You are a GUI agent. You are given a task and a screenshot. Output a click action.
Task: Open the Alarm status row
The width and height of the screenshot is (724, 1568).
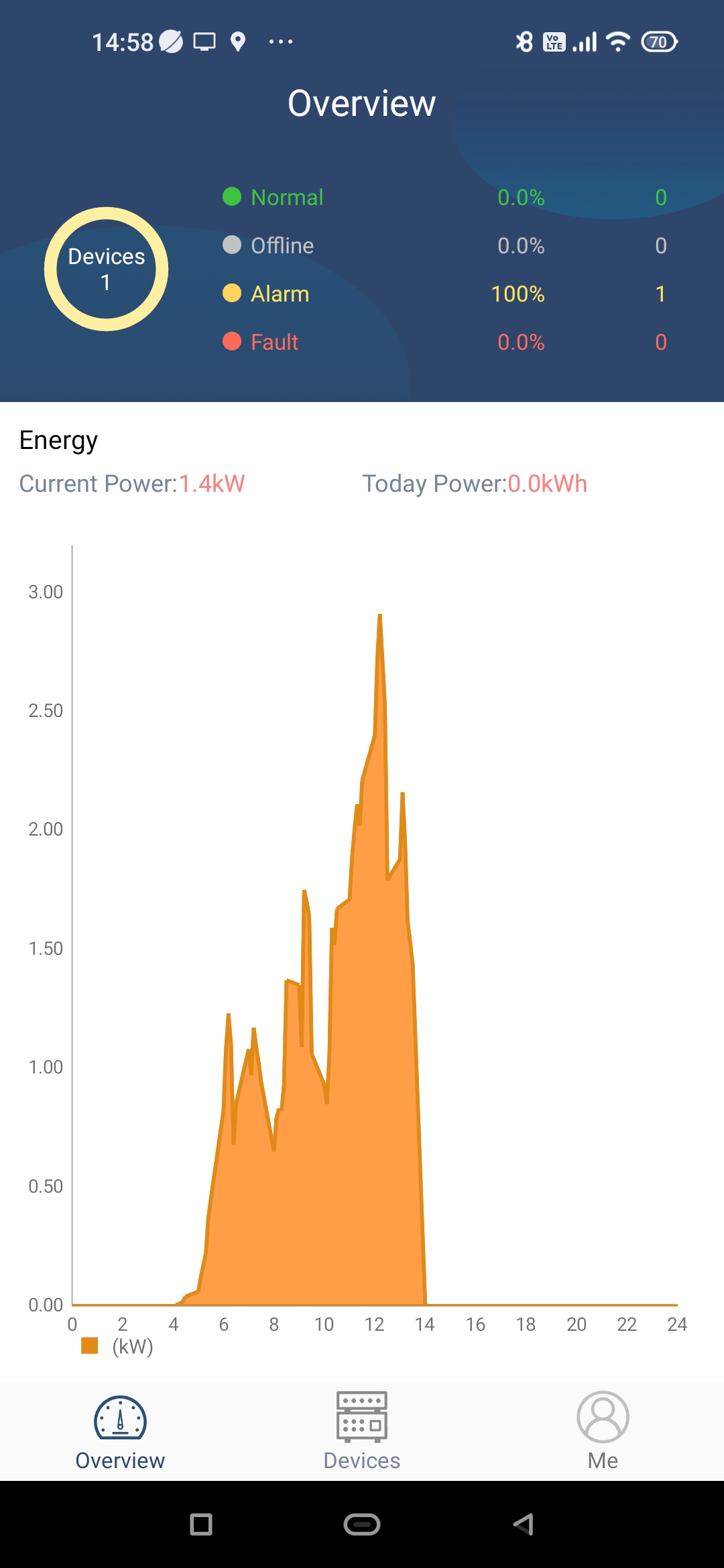tap(444, 293)
